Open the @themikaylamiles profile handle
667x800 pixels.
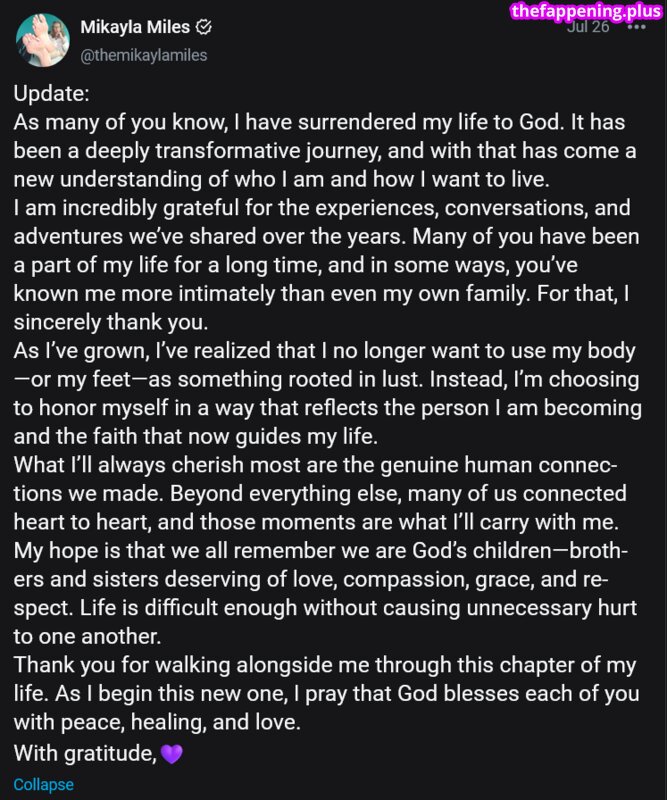point(143,55)
